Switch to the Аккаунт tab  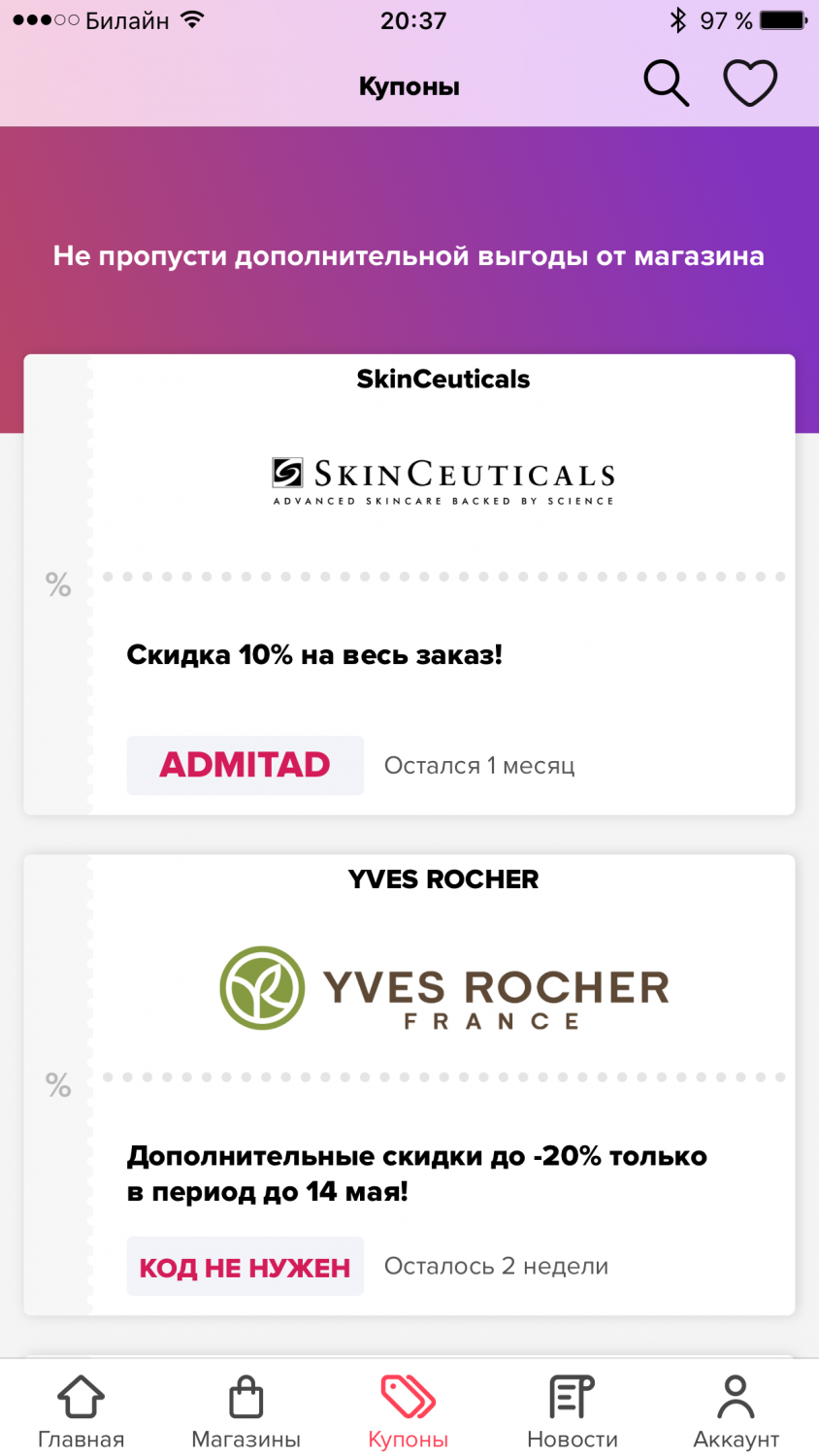tap(736, 1411)
